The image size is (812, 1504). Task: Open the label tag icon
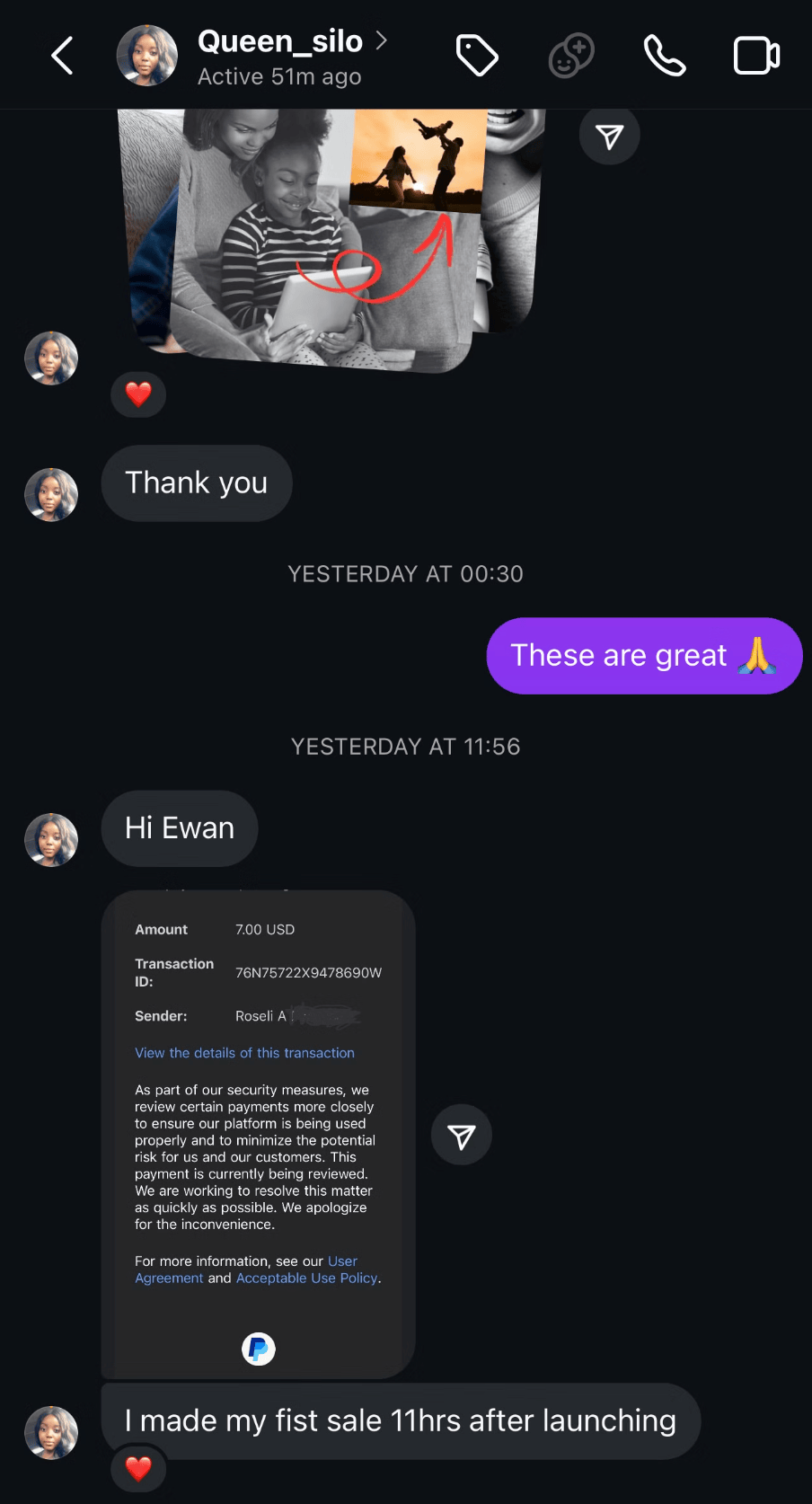coord(477,56)
